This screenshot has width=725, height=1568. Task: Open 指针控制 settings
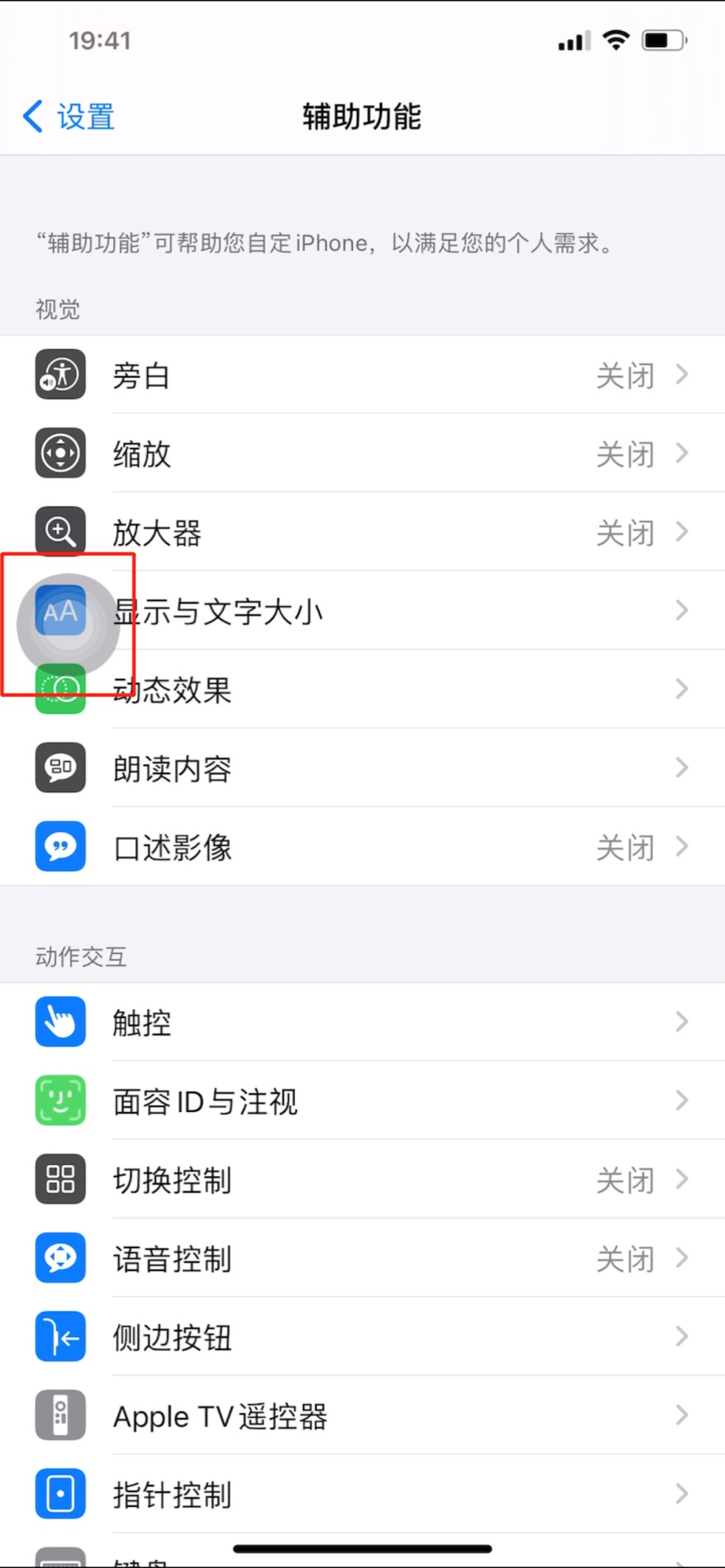(x=362, y=1494)
